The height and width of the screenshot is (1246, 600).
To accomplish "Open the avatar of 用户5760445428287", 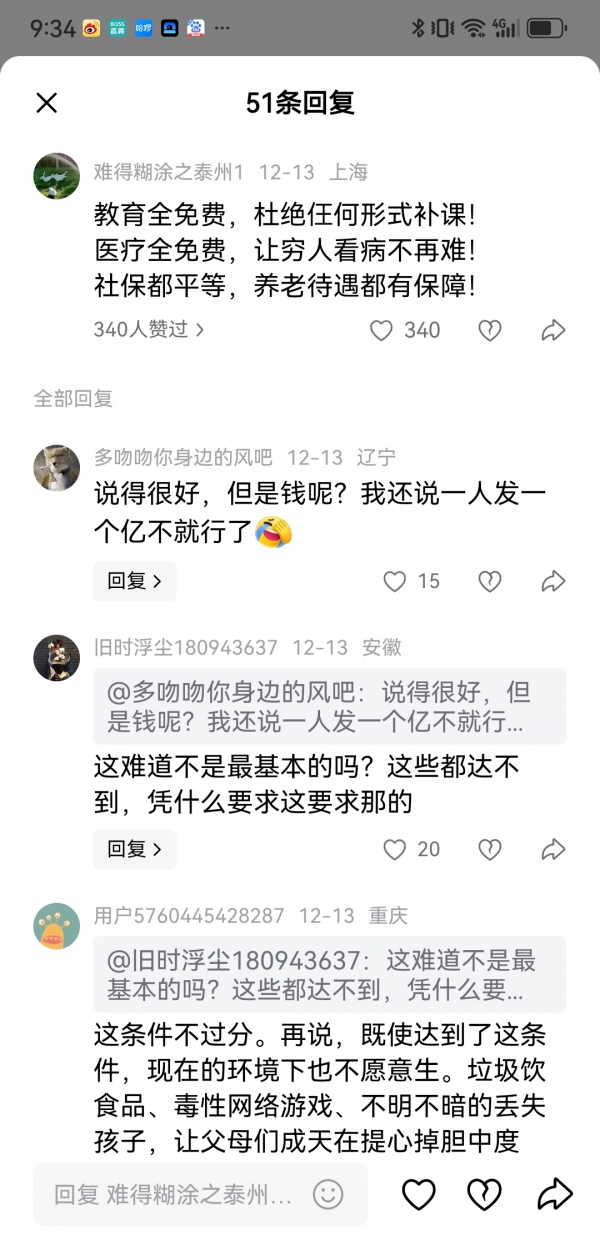I will point(57,926).
